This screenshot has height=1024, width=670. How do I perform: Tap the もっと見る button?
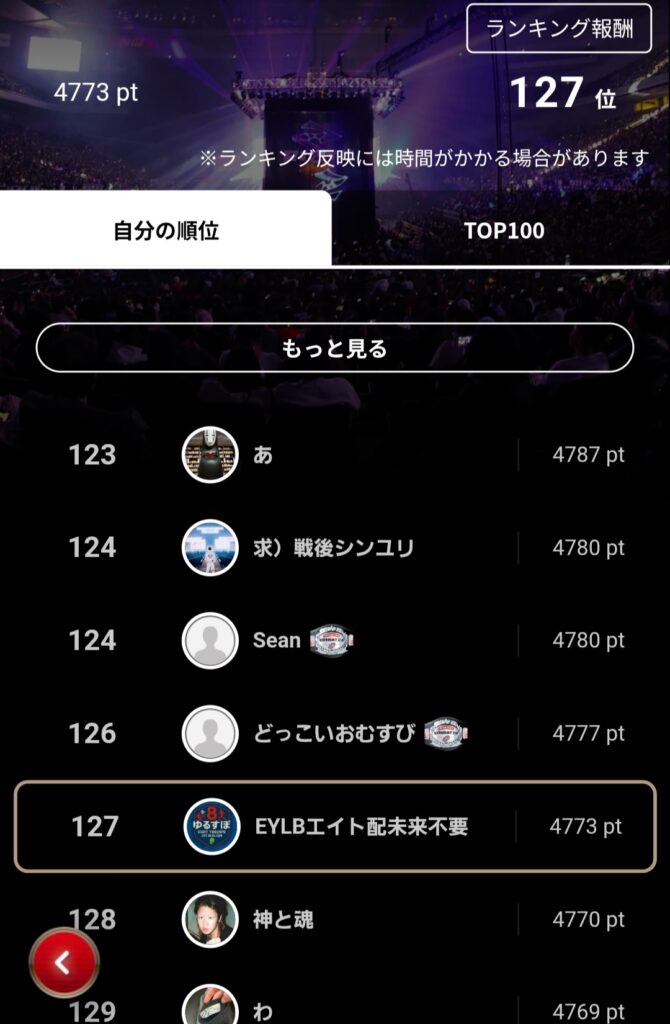334,348
